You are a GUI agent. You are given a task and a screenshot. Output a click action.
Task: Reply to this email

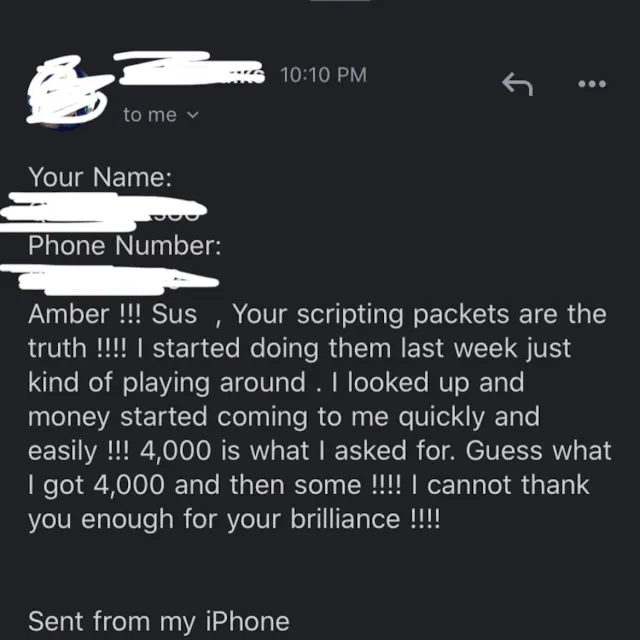click(517, 85)
